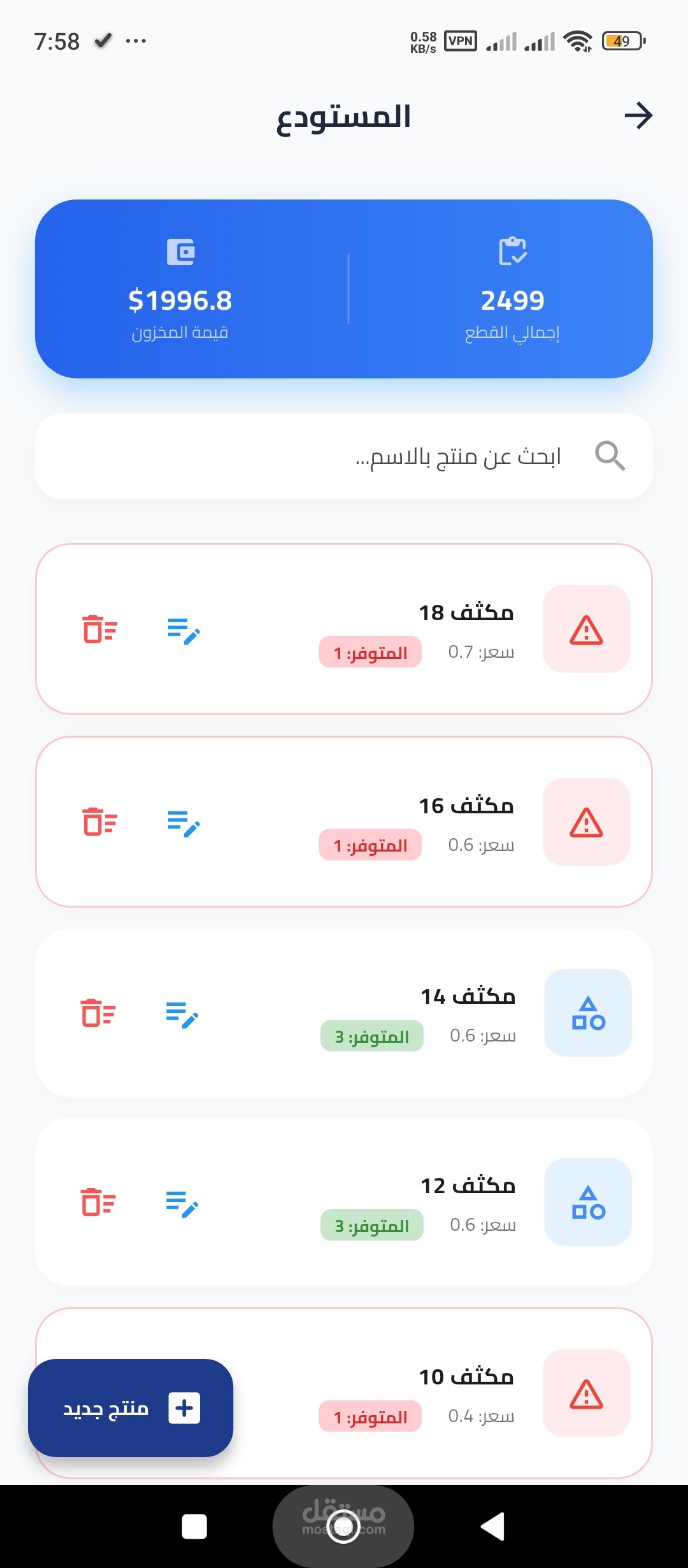
Task: Edit product مكثف 18
Action: 183,631
